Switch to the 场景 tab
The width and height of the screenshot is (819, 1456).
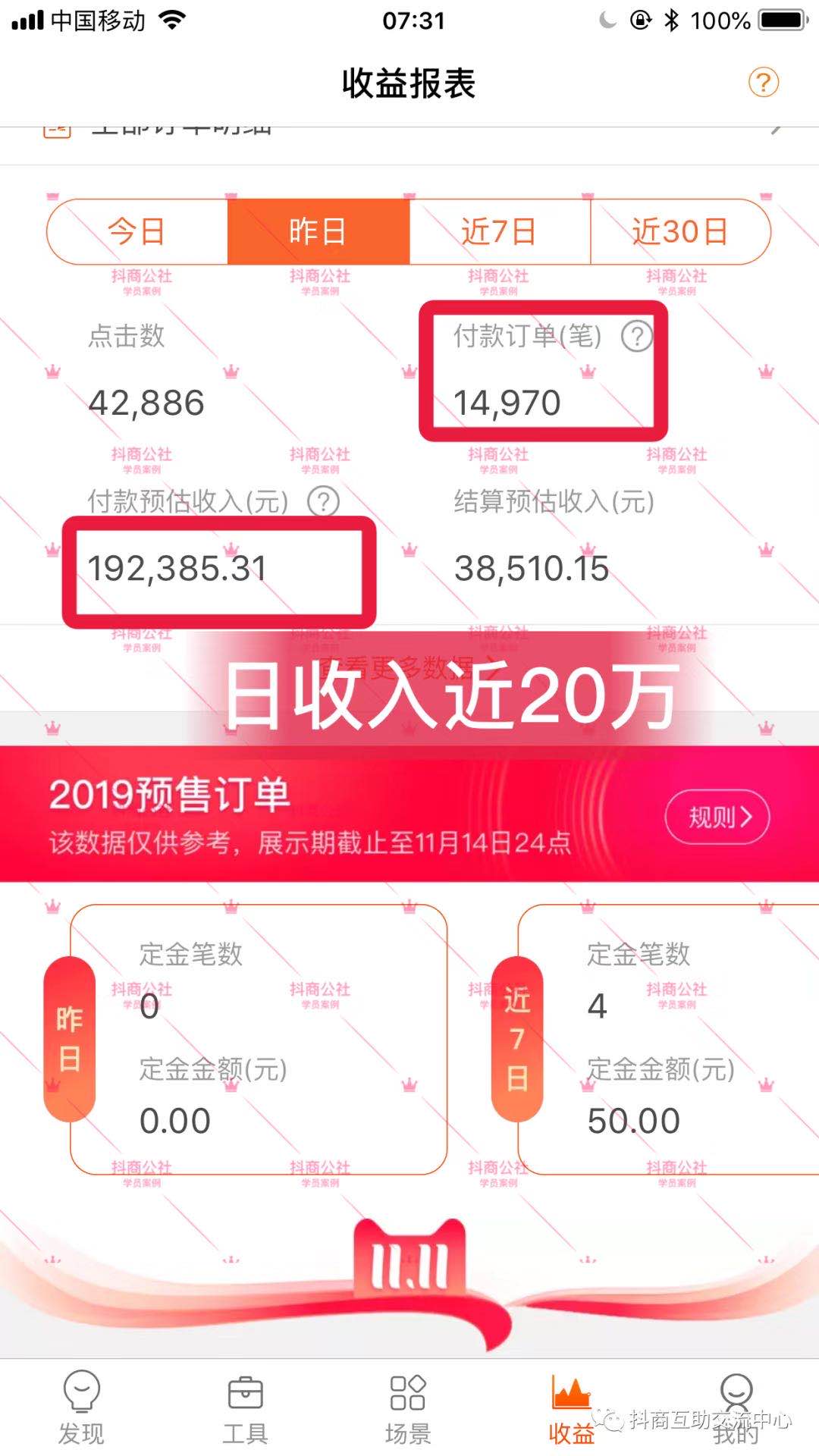coord(408,1407)
